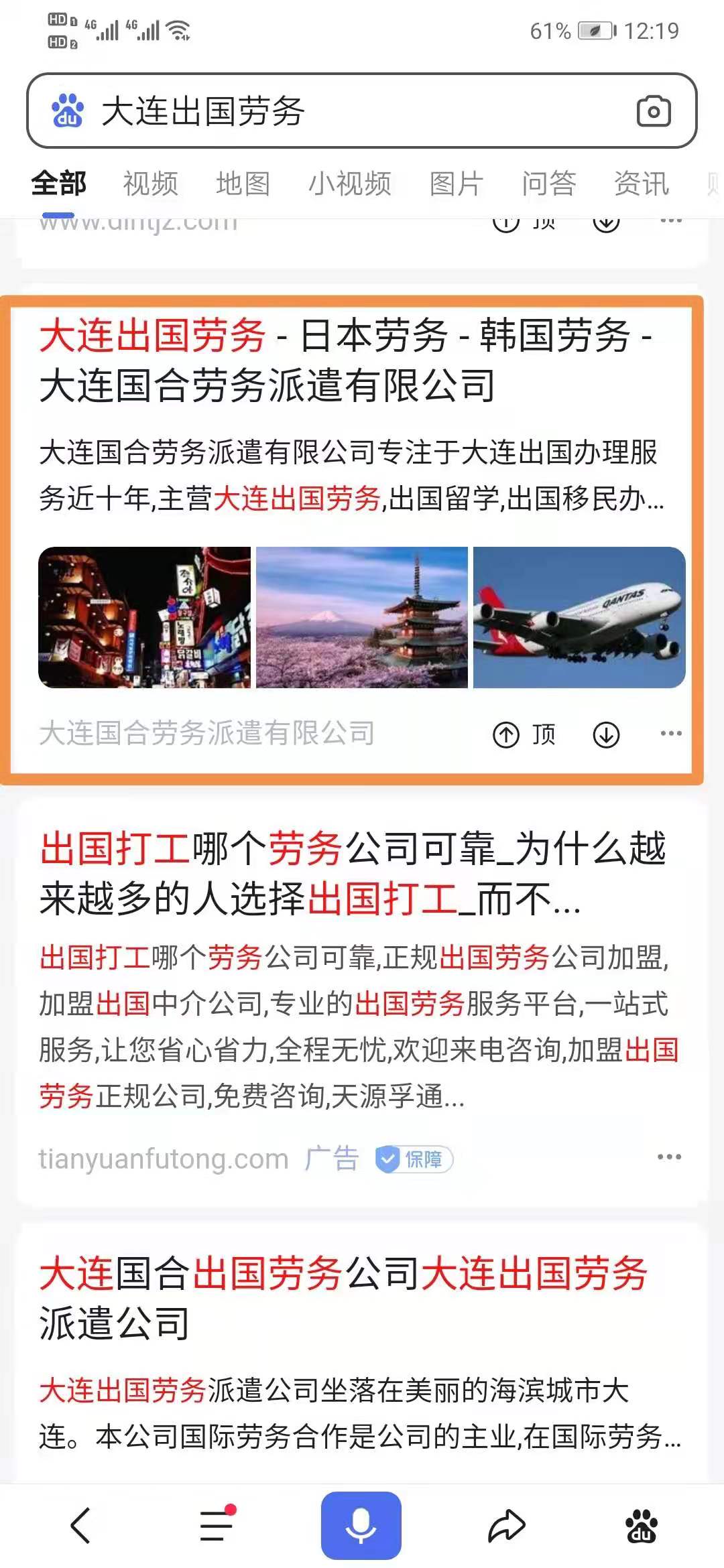Switch to the 资讯 tab

click(641, 183)
